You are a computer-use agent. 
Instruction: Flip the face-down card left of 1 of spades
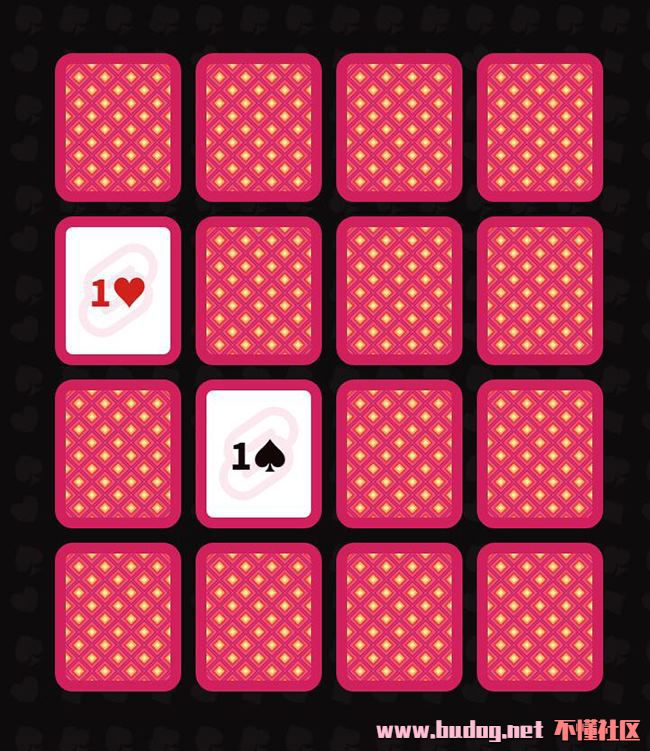coord(118,454)
